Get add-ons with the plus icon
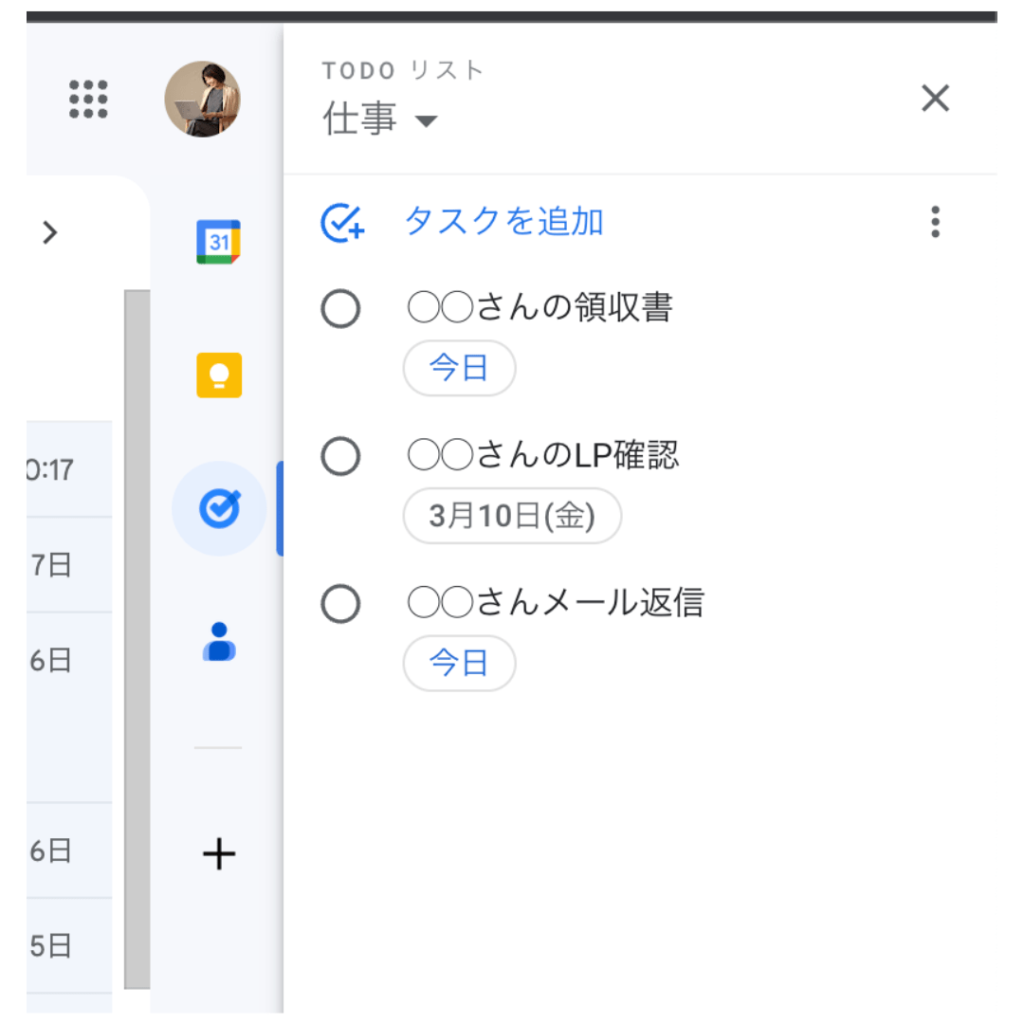 218,854
